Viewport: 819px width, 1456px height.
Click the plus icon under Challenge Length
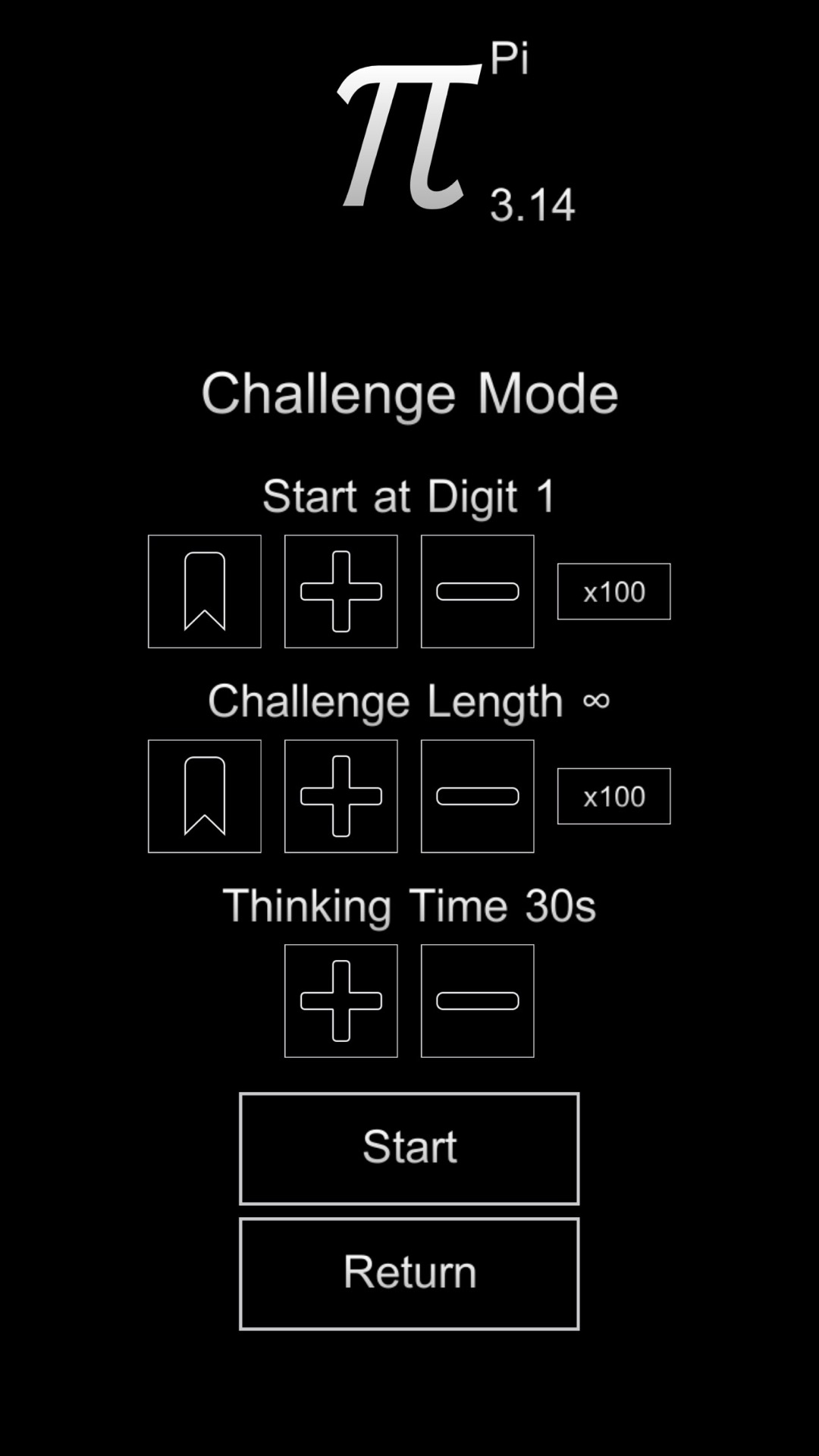pyautogui.click(x=340, y=795)
